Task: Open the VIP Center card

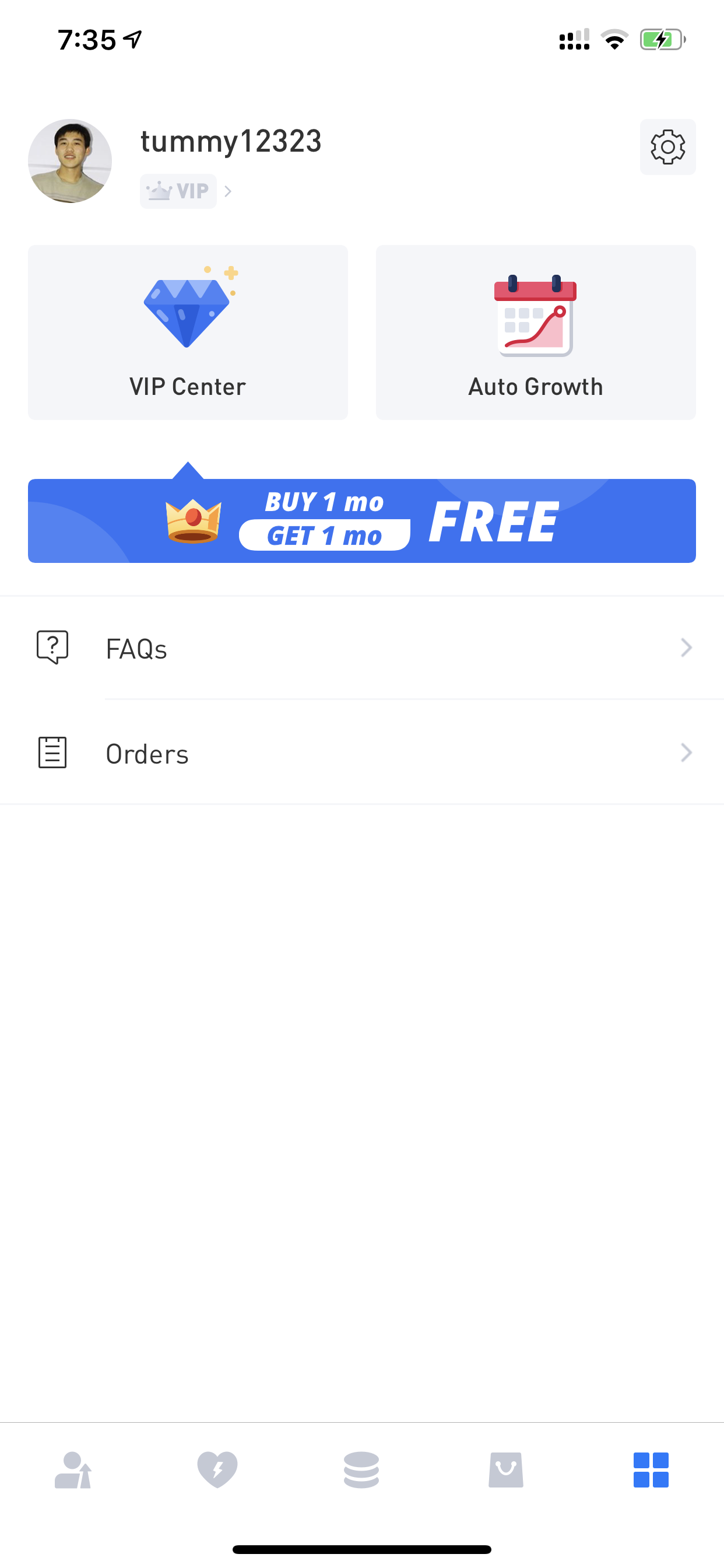Action: click(188, 332)
